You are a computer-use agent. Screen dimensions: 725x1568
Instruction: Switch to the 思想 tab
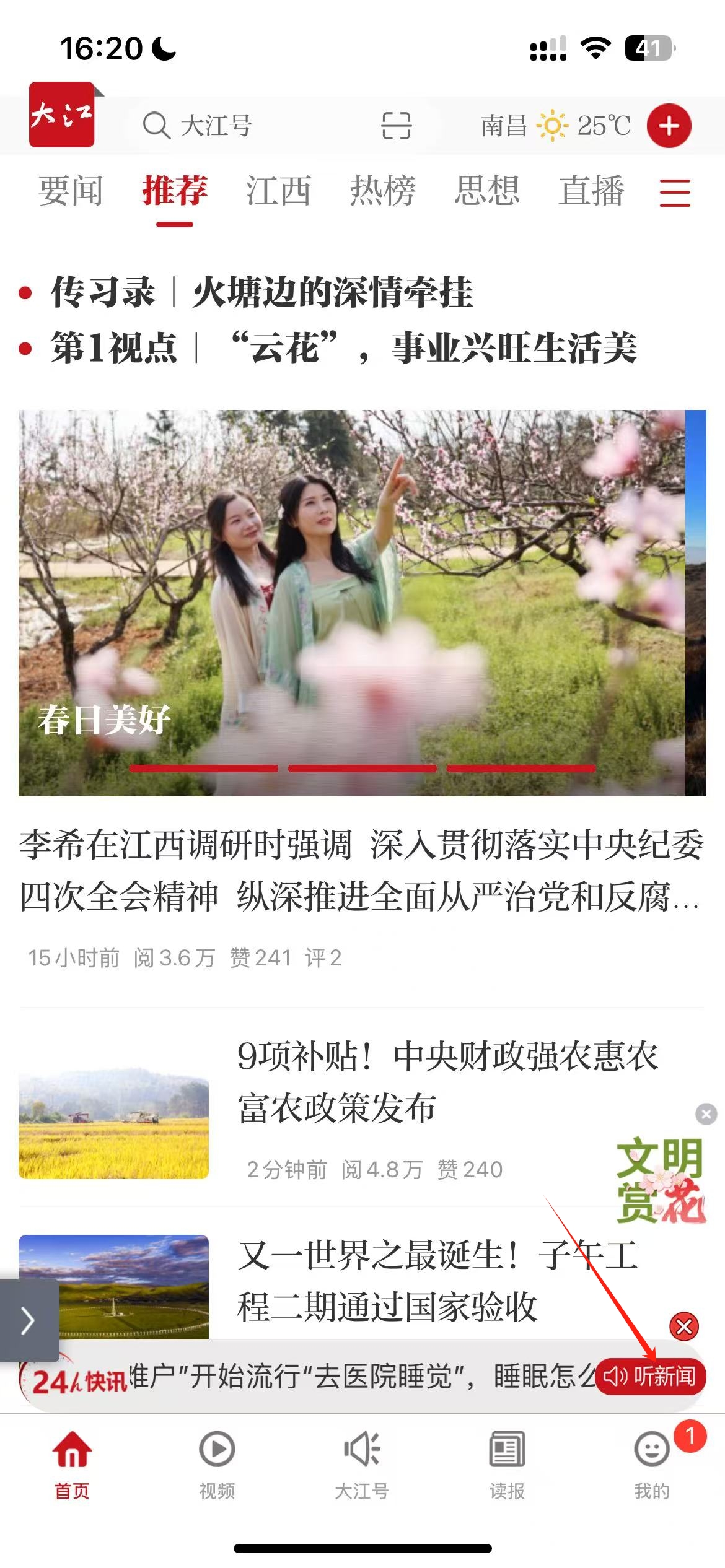coord(487,191)
